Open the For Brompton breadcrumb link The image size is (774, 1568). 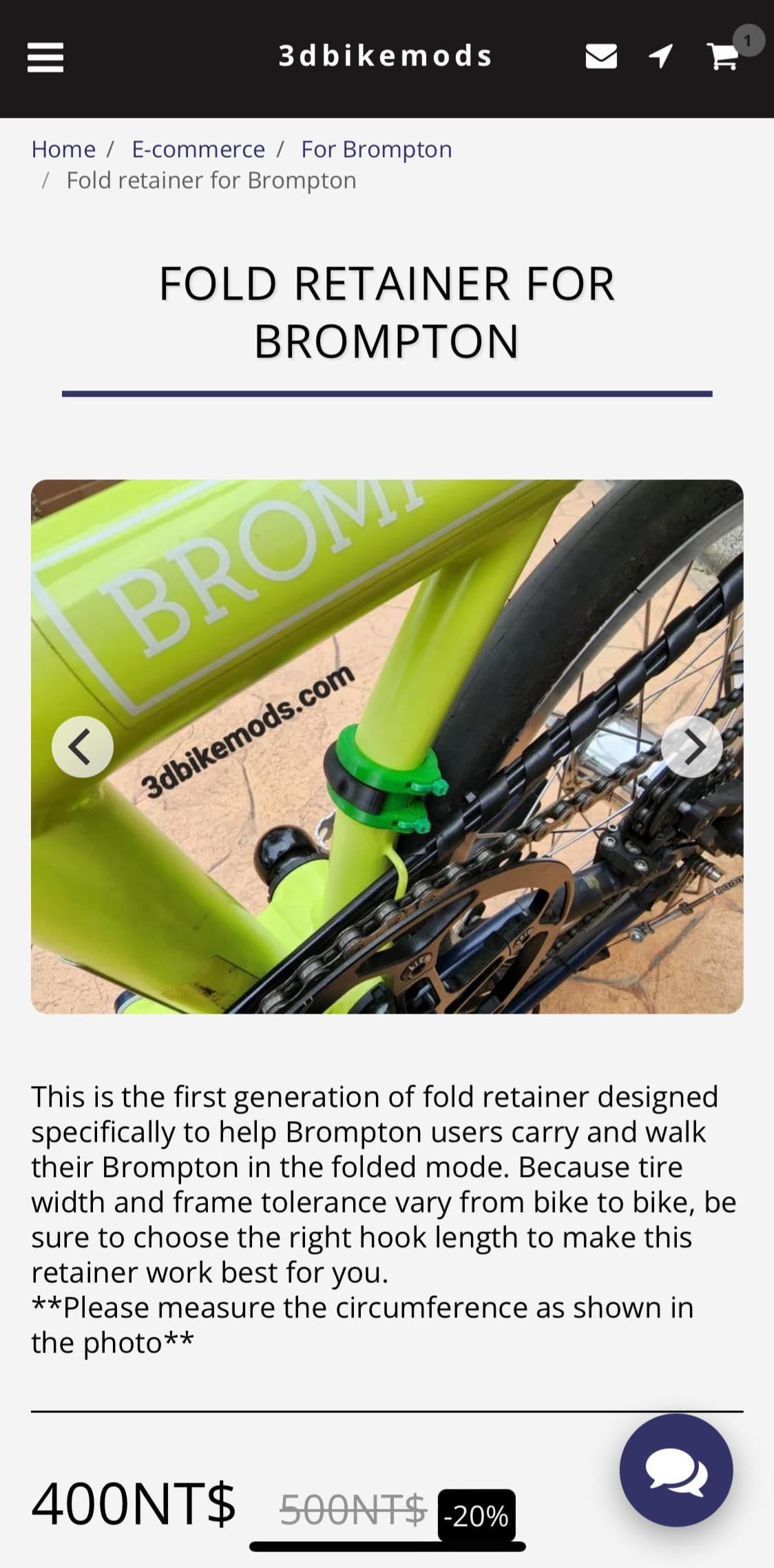[x=377, y=149]
